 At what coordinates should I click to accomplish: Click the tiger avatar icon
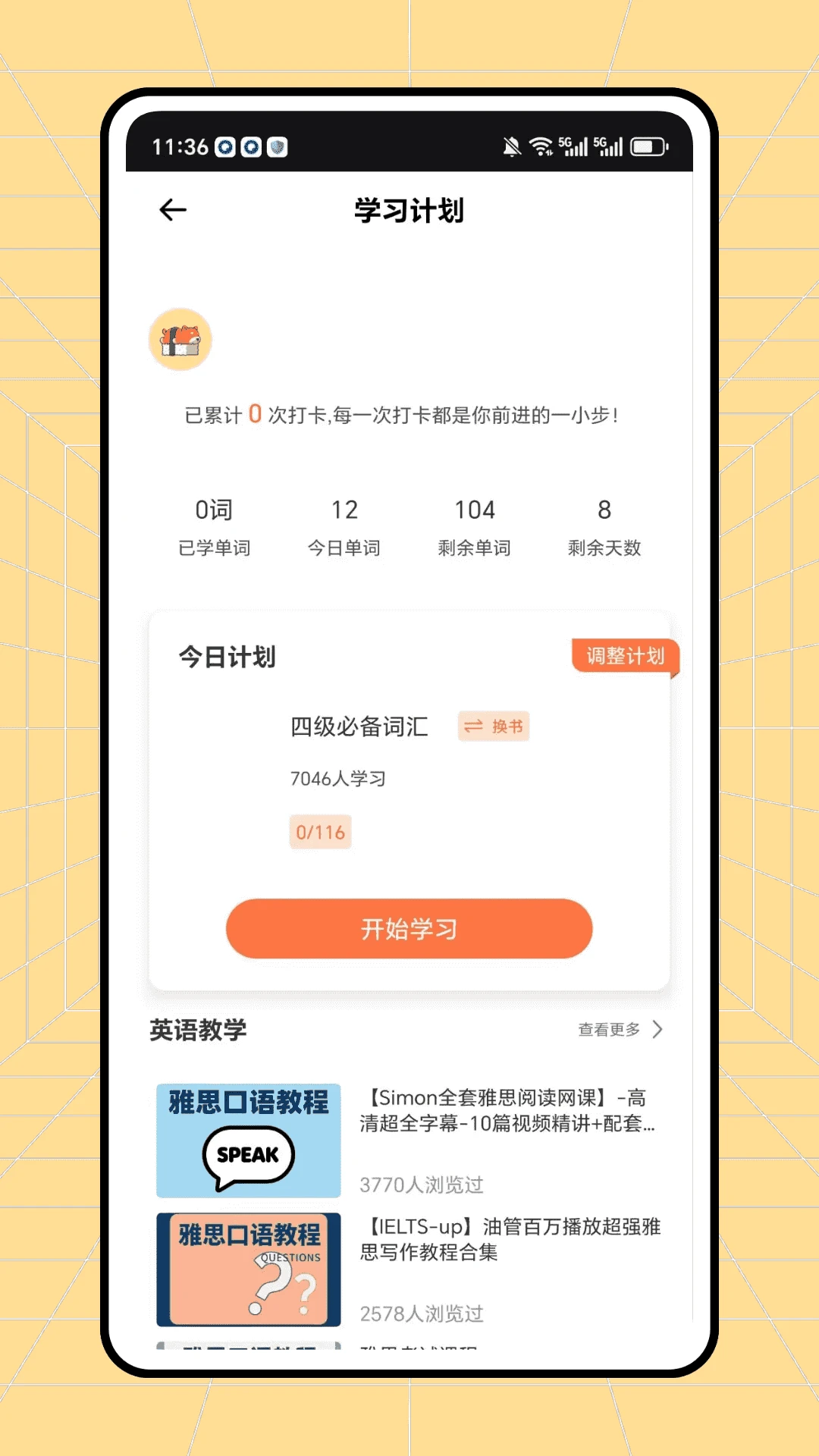180,340
